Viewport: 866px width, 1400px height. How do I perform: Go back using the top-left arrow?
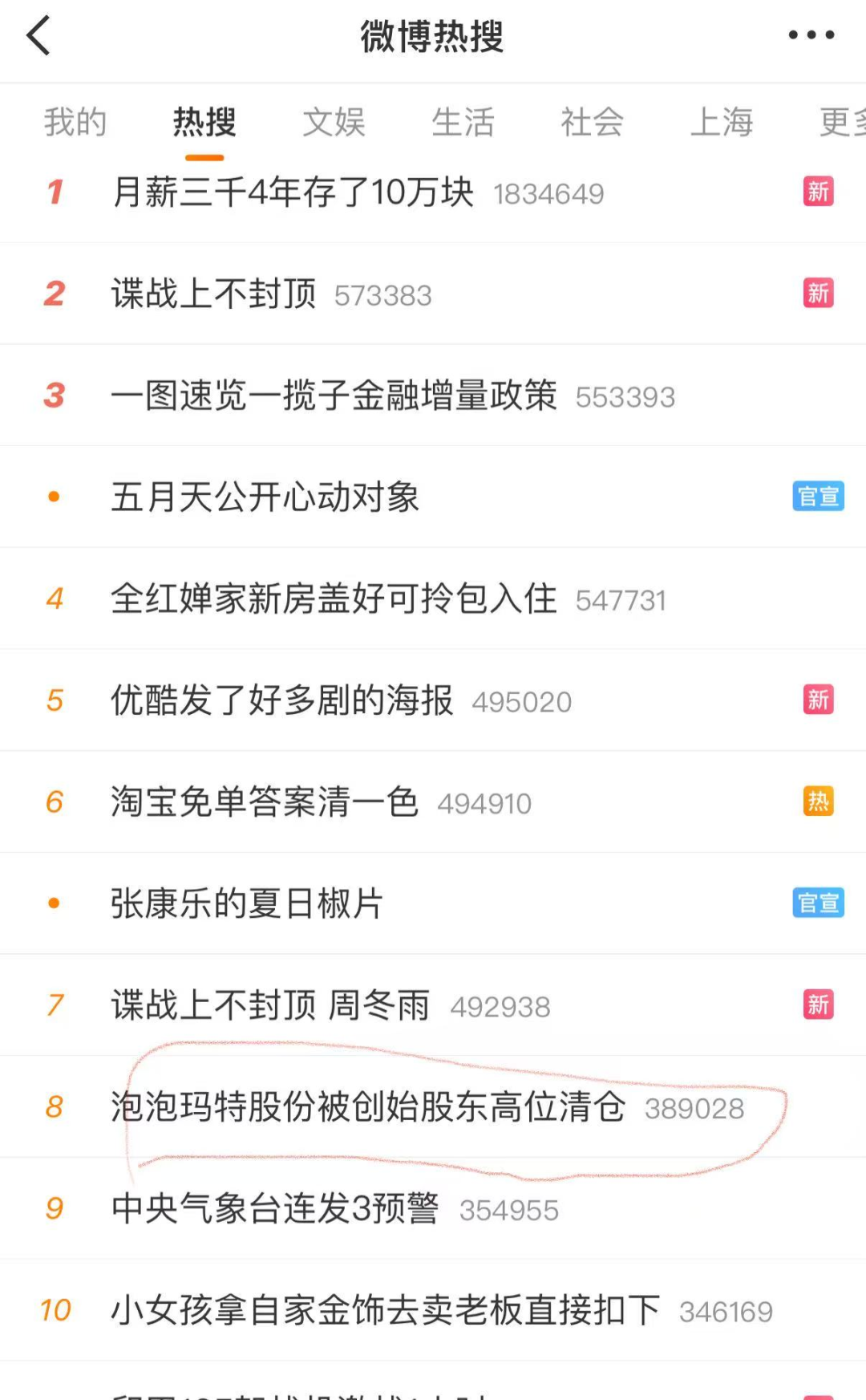(x=38, y=36)
